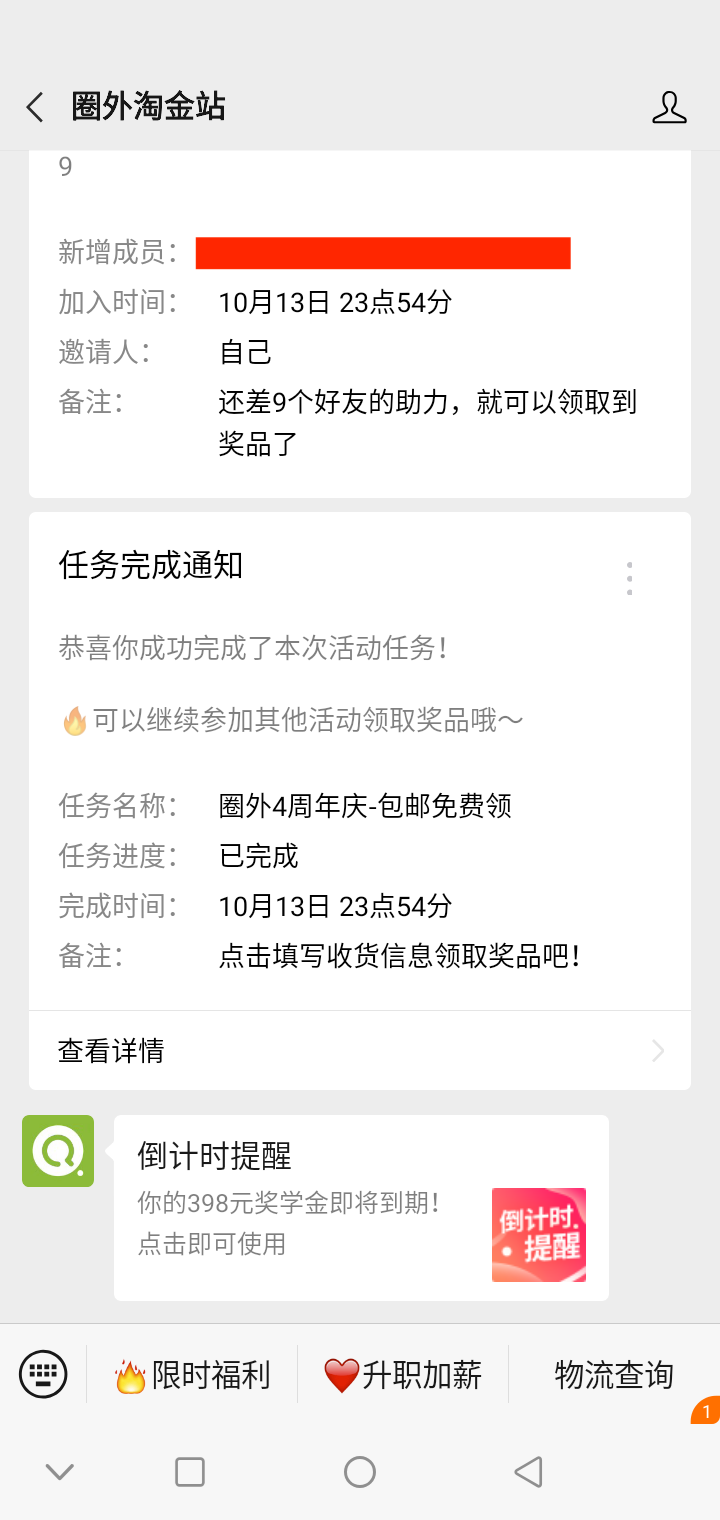Open the 升职加薪 menu
Screen dimensions: 720x1520
(403, 1375)
